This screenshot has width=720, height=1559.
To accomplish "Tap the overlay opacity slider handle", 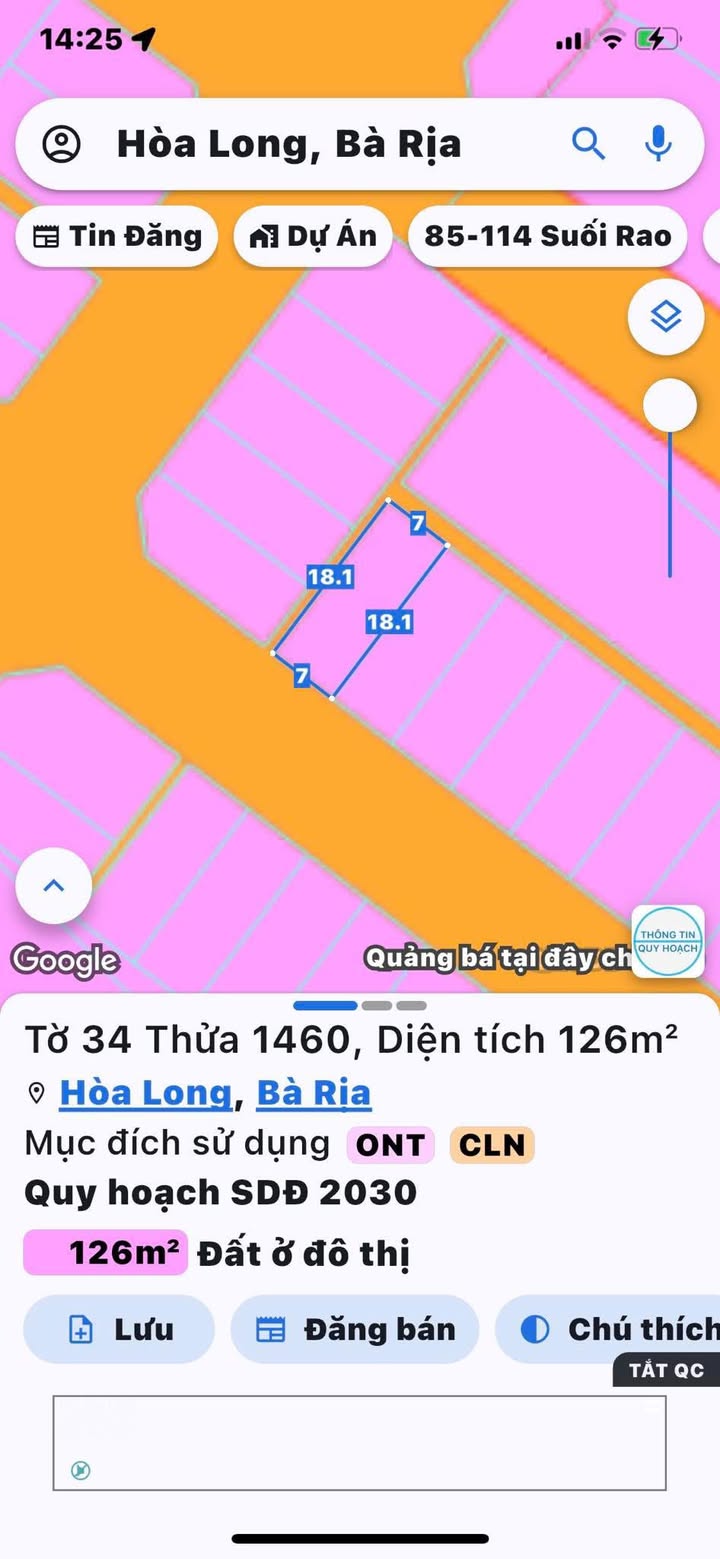I will tap(670, 405).
